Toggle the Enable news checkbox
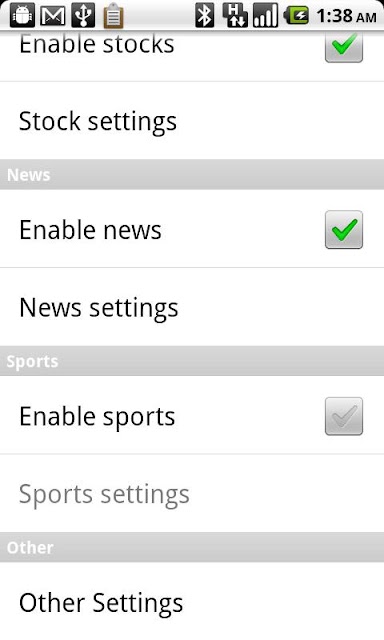Image resolution: width=384 pixels, height=640 pixels. [x=344, y=229]
